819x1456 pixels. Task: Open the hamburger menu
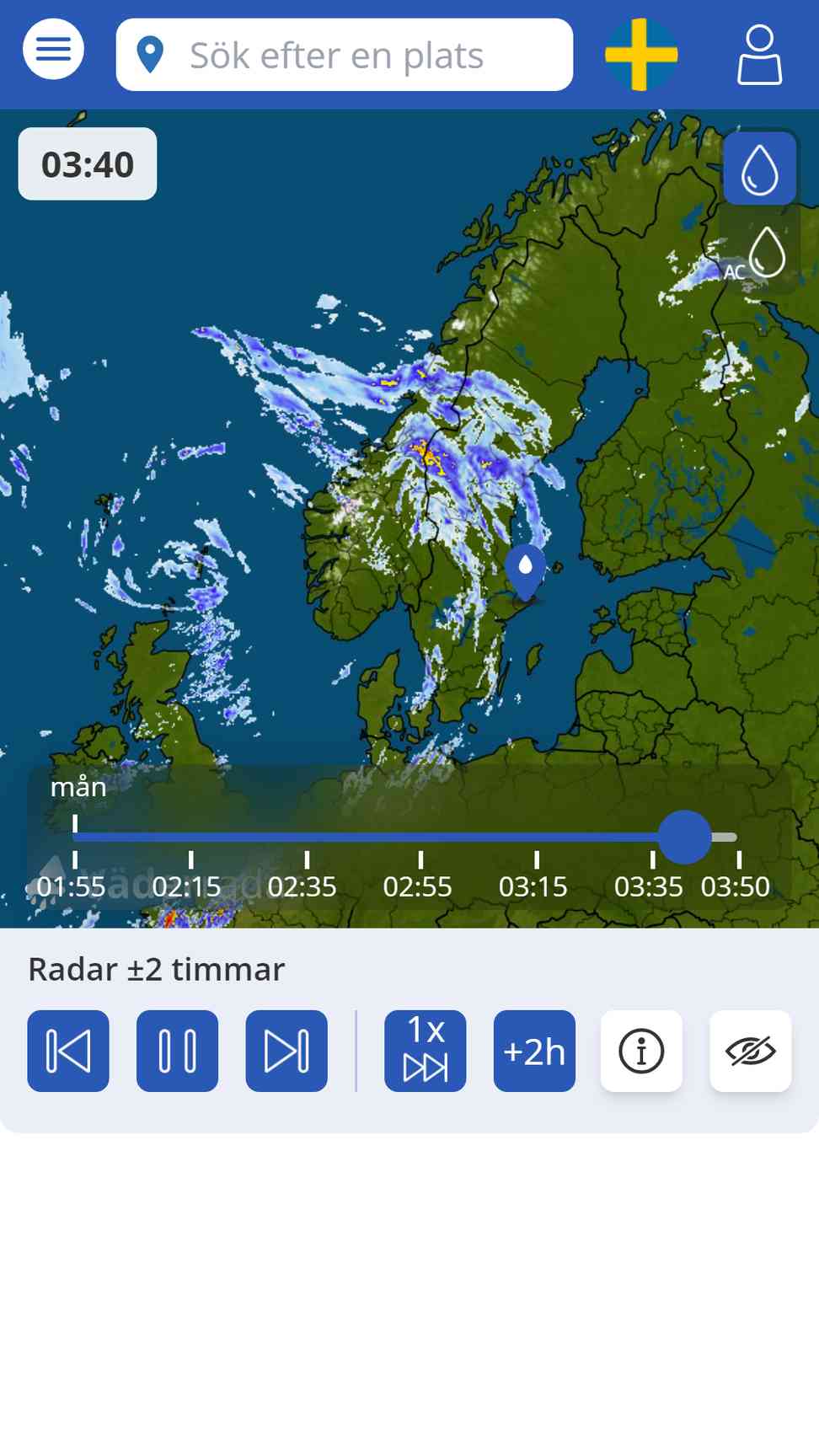[53, 50]
